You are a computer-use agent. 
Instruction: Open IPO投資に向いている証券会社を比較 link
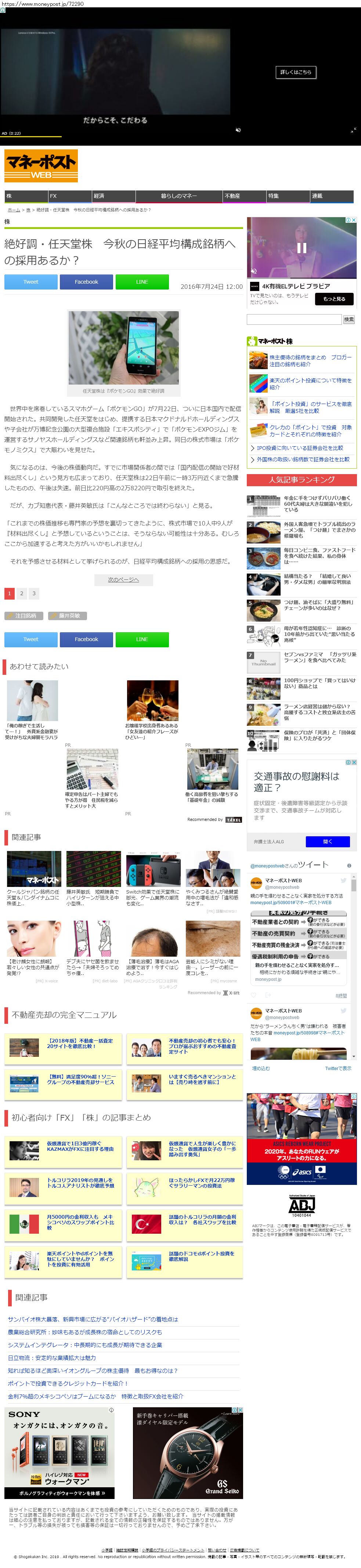(300, 448)
